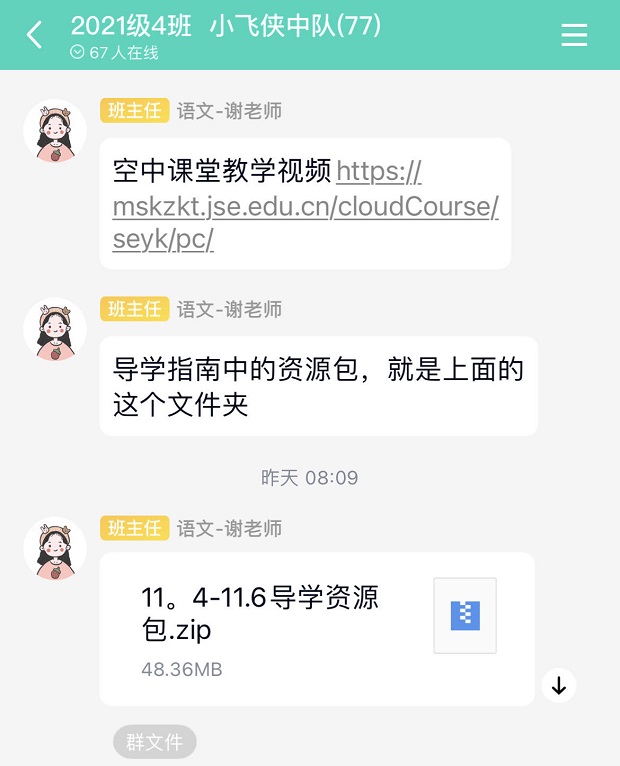
Task: Tap the down arrow to jump to latest
Action: click(559, 685)
